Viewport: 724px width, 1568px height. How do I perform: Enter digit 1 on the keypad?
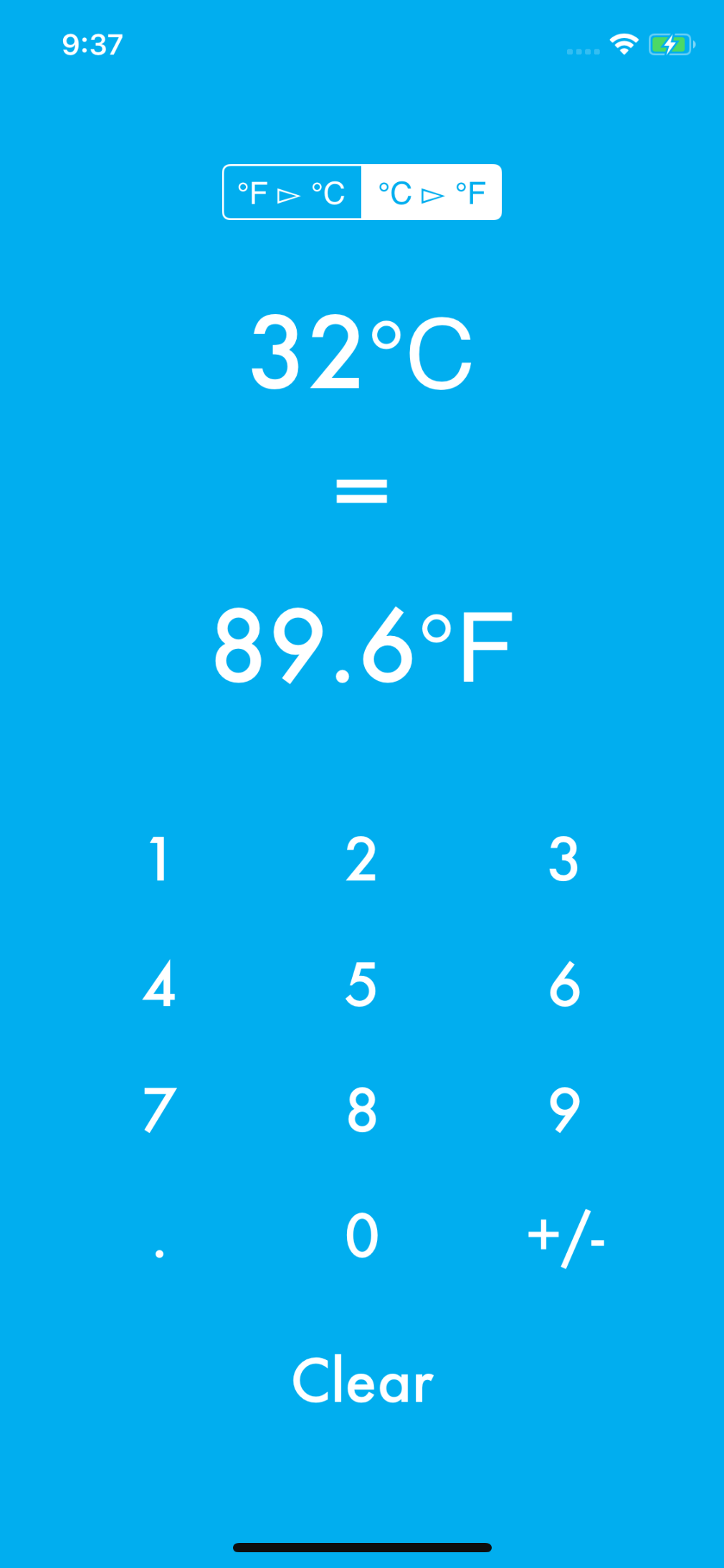tap(159, 858)
